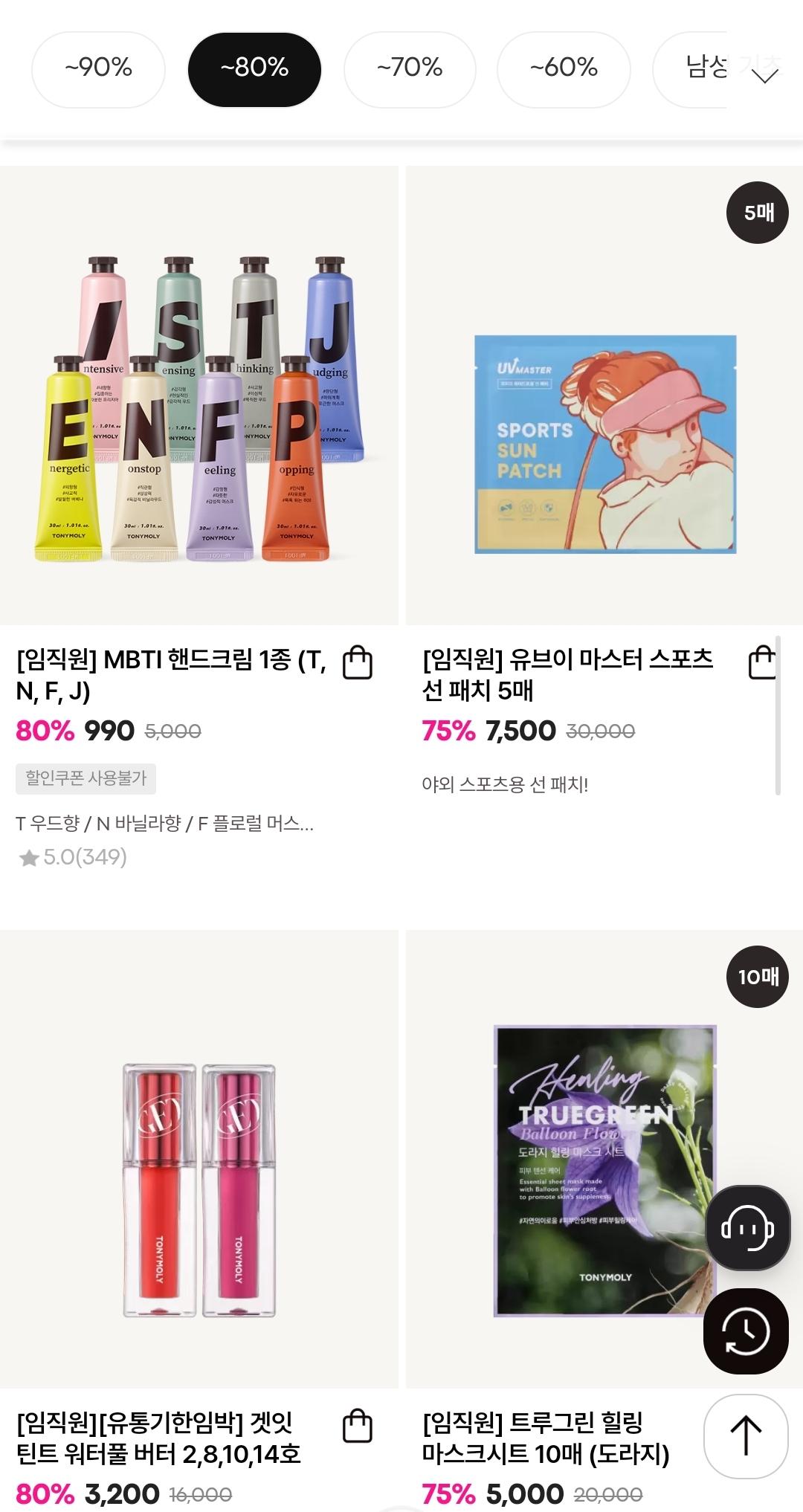Open recently viewed items history
This screenshot has width=803, height=1512.
point(746,1331)
